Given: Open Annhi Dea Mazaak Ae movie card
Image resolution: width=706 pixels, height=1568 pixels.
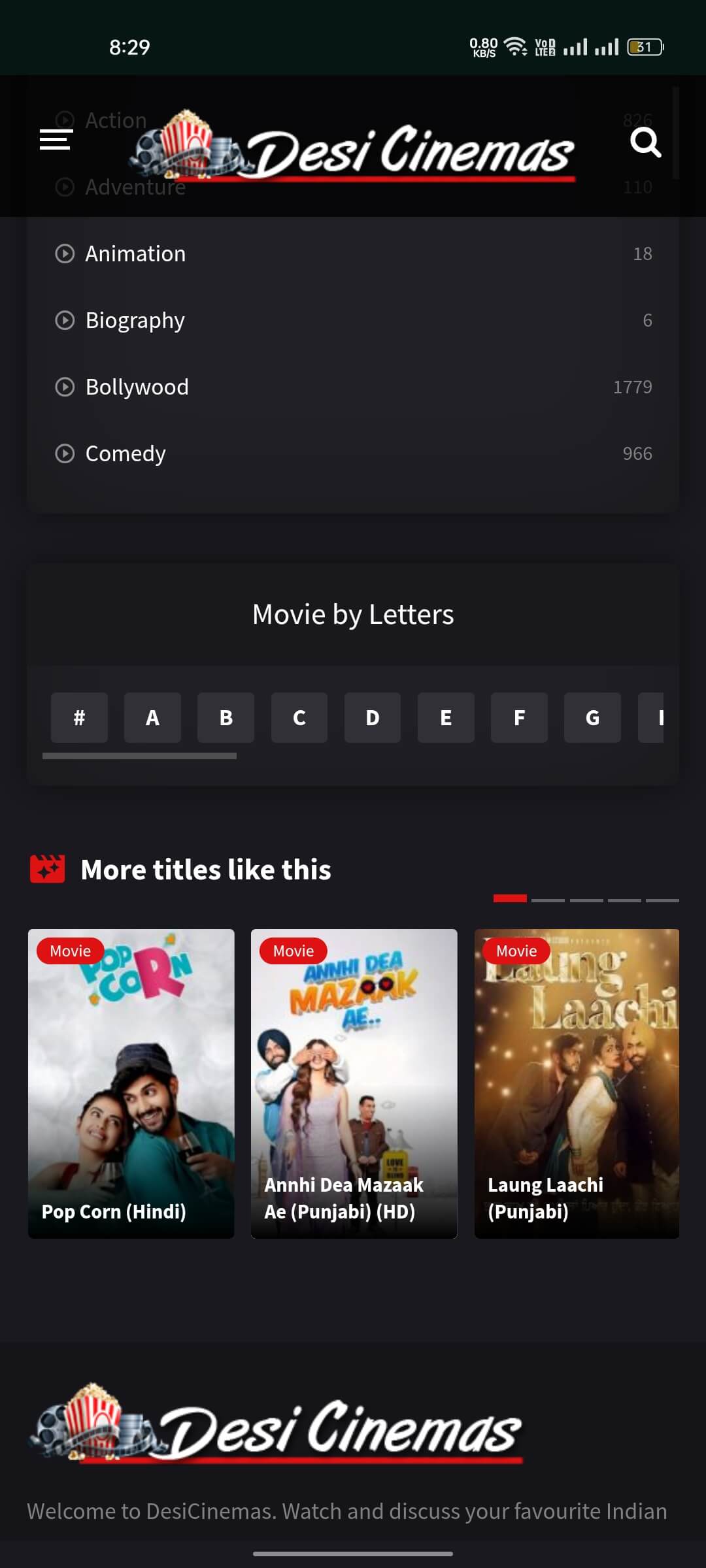Looking at the screenshot, I should point(354,1083).
